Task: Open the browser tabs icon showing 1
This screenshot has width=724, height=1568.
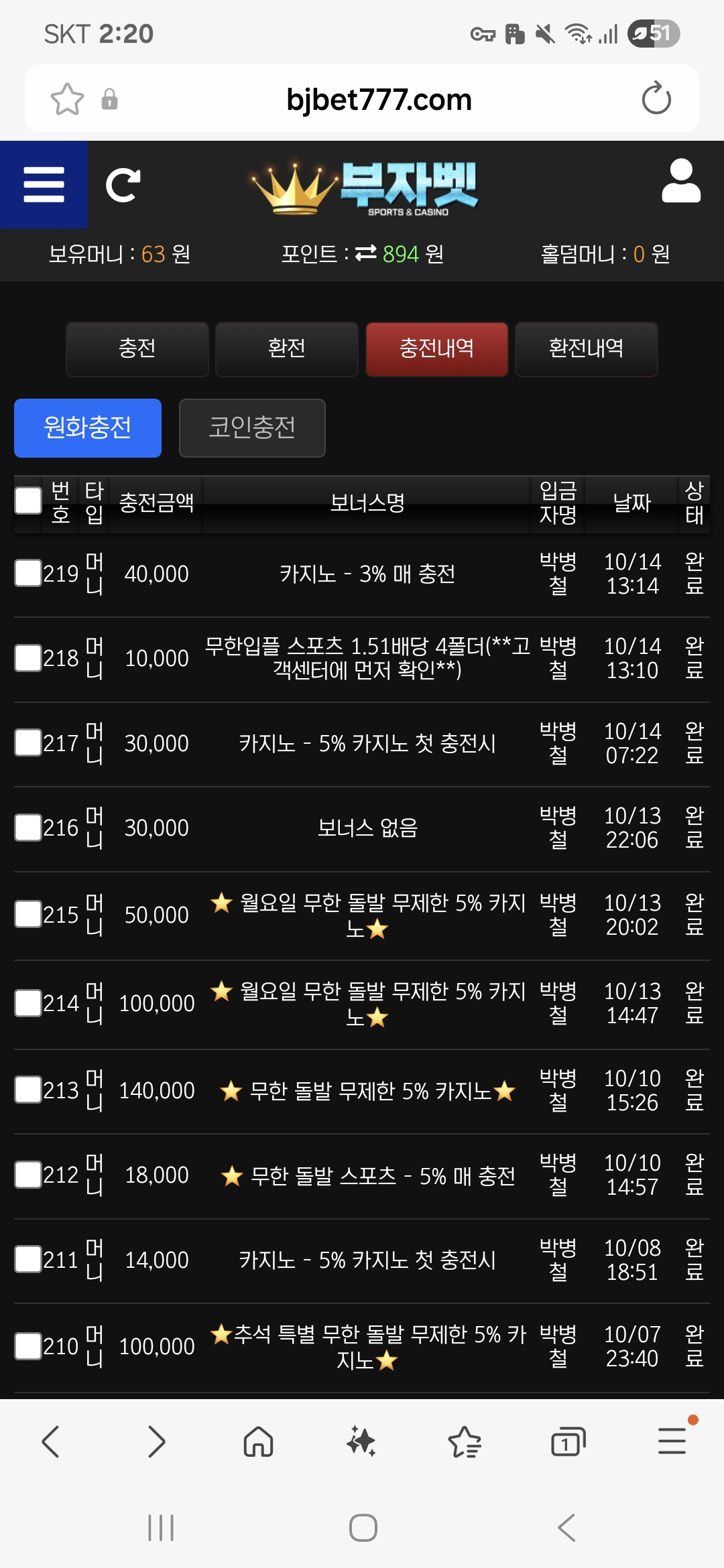Action: [x=567, y=1442]
